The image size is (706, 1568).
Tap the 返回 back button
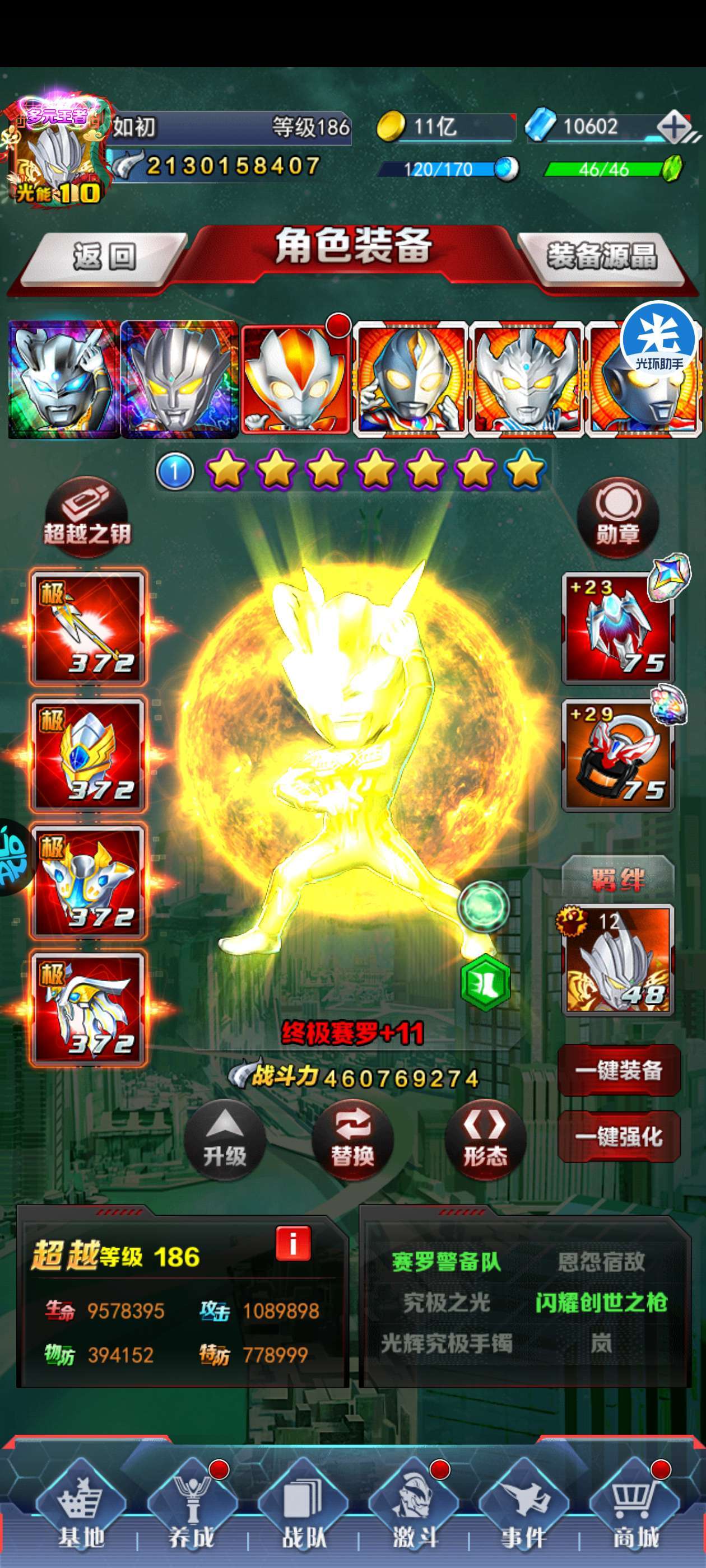[x=104, y=257]
